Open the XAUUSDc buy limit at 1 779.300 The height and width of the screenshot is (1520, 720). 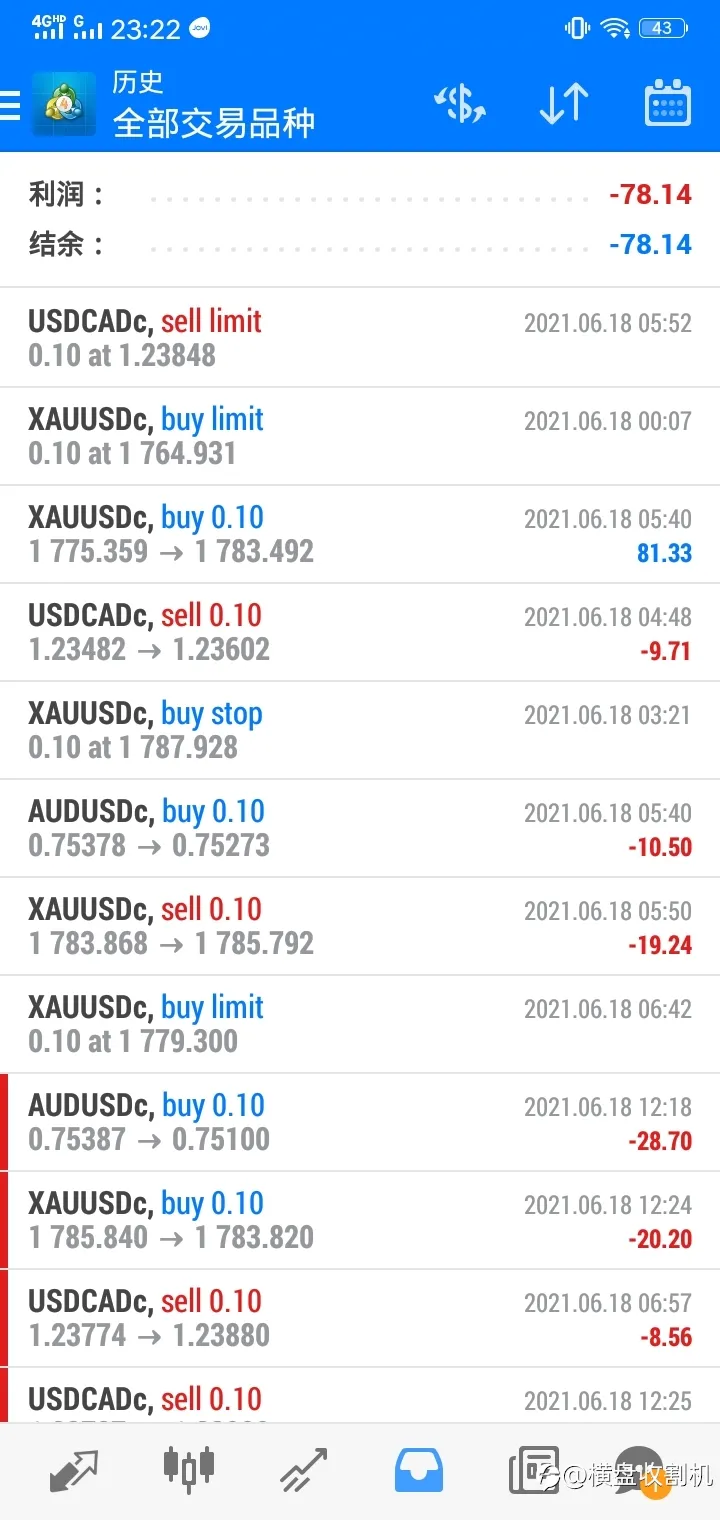360,1024
